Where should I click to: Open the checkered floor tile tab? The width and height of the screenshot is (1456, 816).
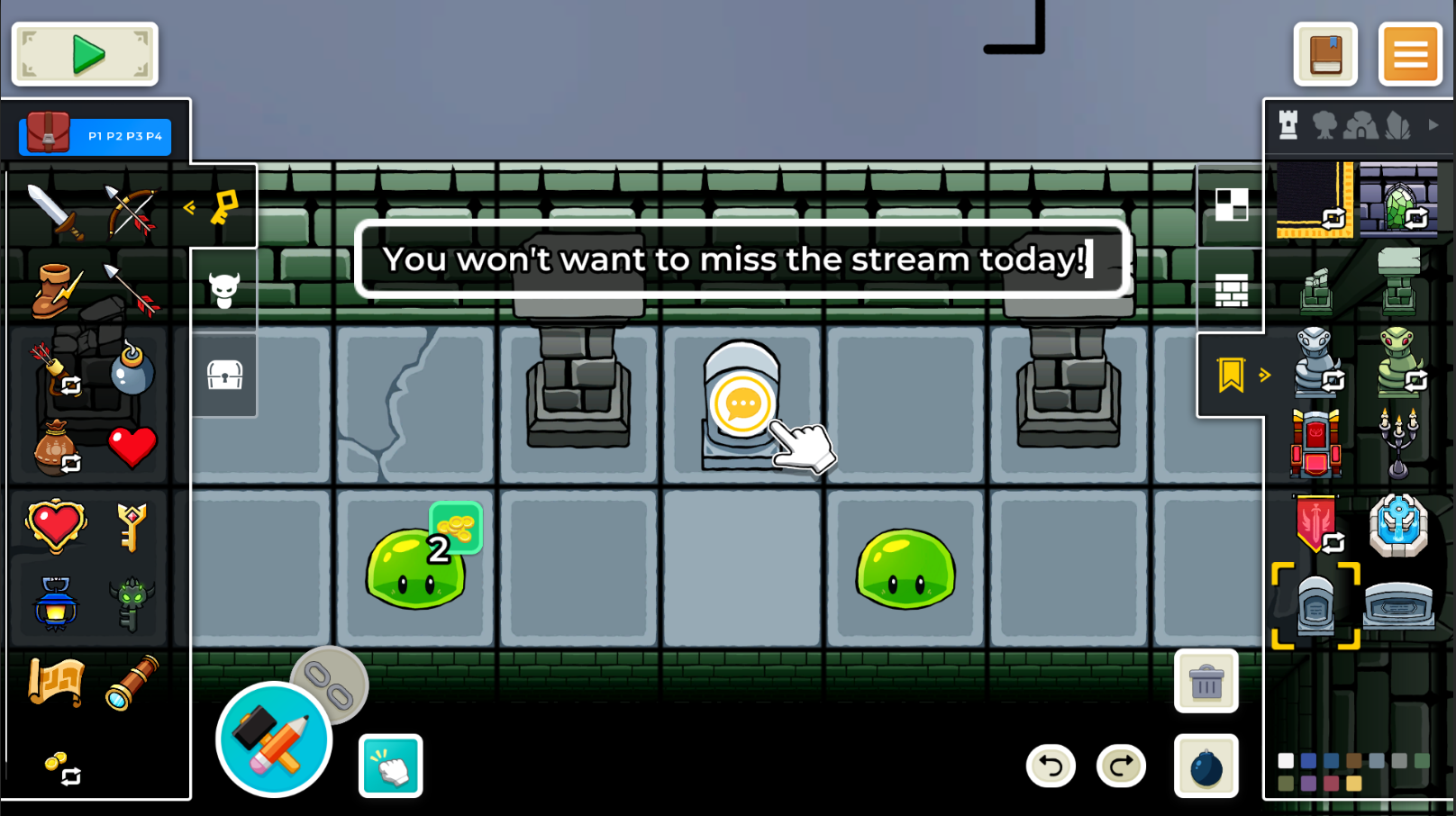tap(1231, 205)
